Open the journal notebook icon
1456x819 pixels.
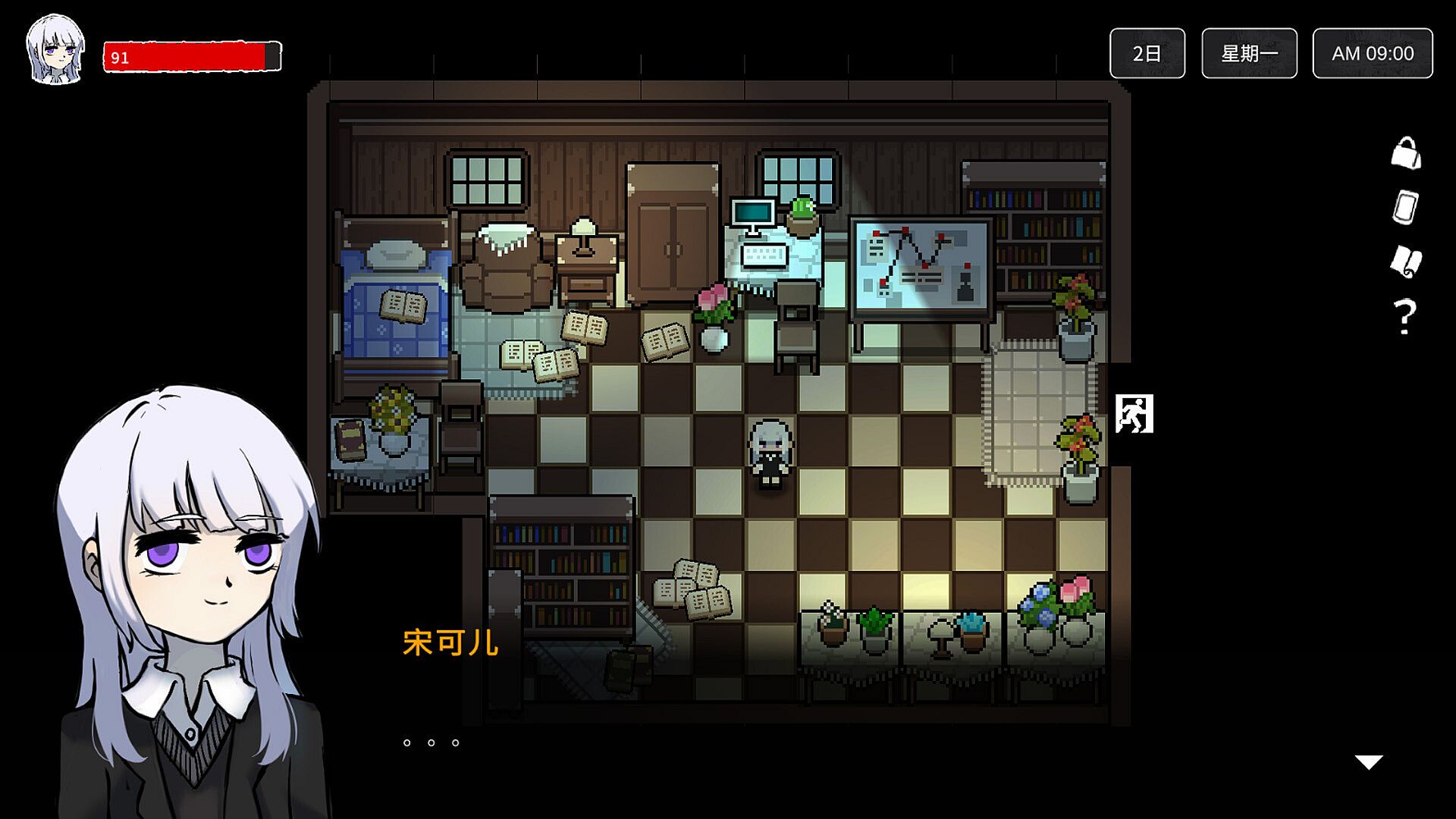[x=1405, y=262]
